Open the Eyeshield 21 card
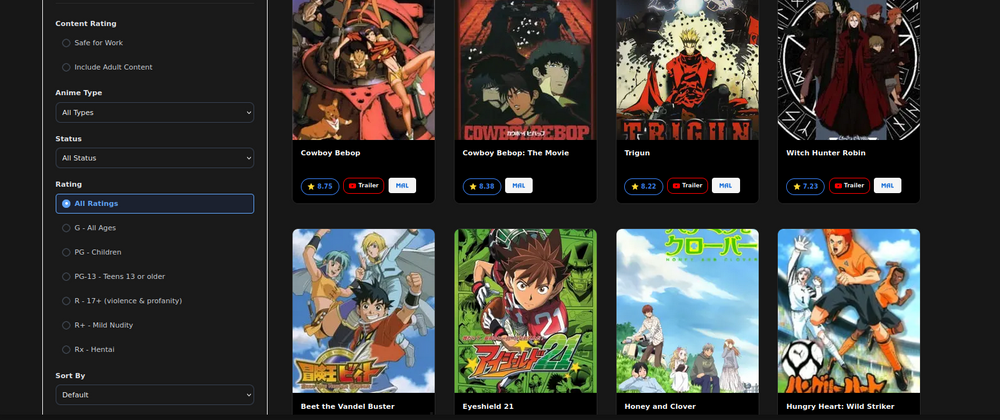This screenshot has height=420, width=1000. (525, 310)
